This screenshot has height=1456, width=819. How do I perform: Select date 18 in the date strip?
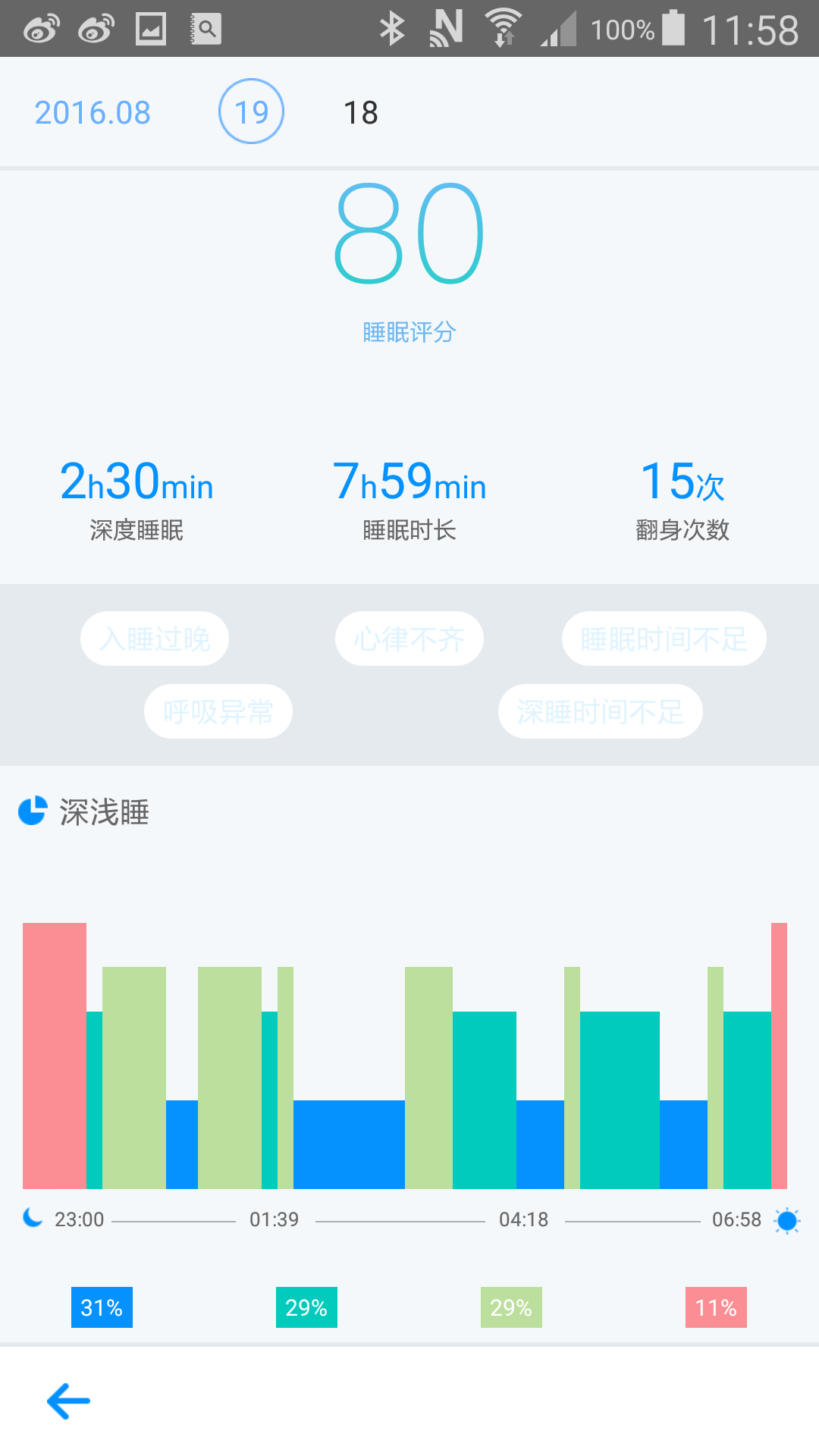click(361, 113)
